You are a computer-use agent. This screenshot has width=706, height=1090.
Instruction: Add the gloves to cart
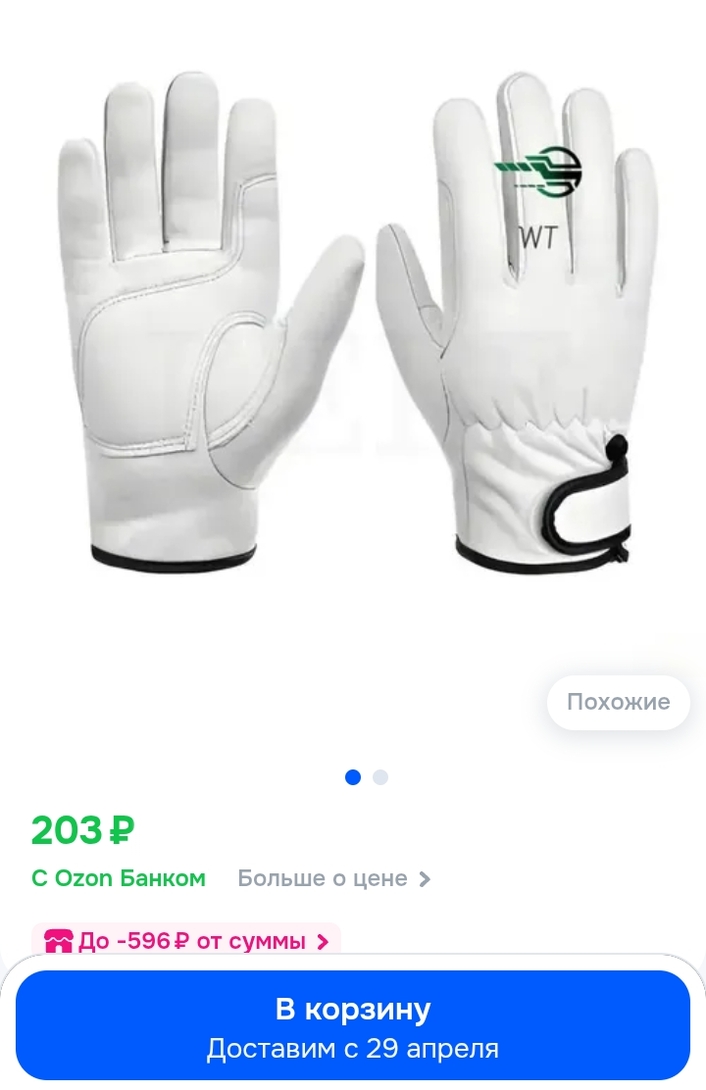click(352, 1026)
